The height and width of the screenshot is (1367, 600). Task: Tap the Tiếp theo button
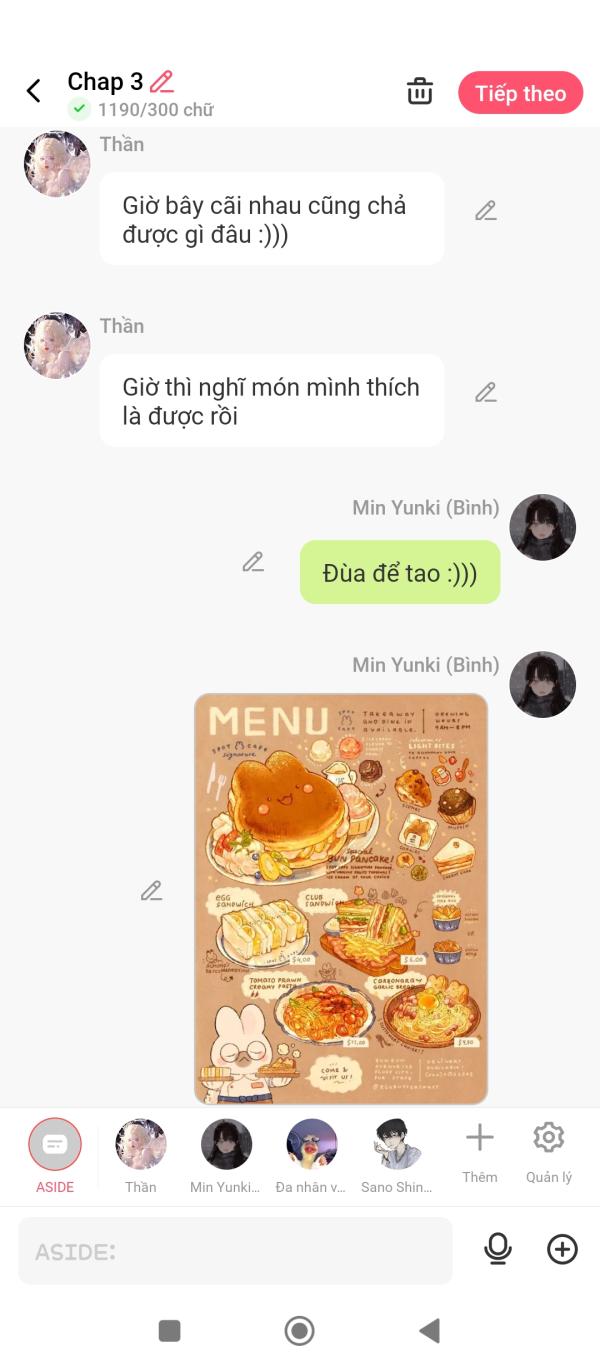pyautogui.click(x=520, y=93)
